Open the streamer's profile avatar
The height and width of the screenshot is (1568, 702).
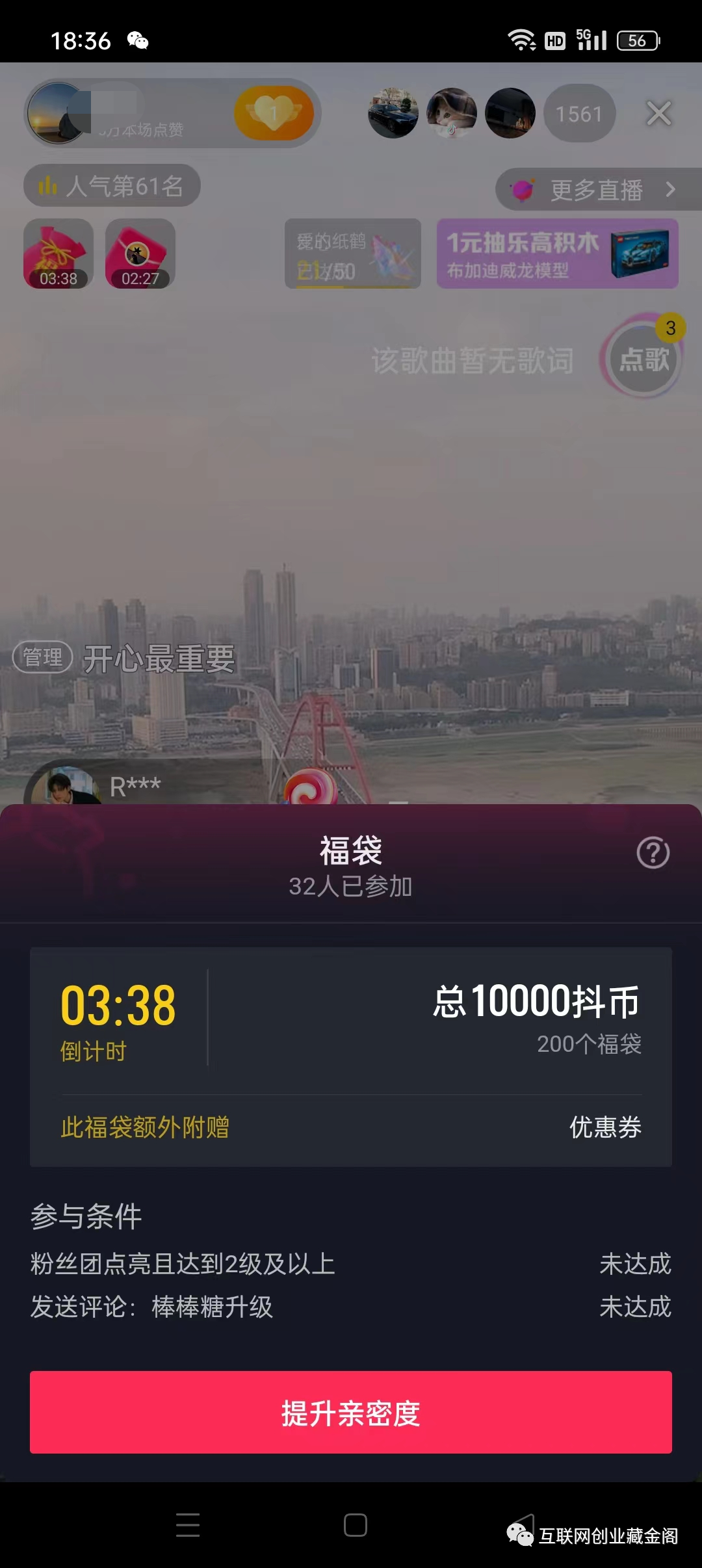(x=57, y=114)
